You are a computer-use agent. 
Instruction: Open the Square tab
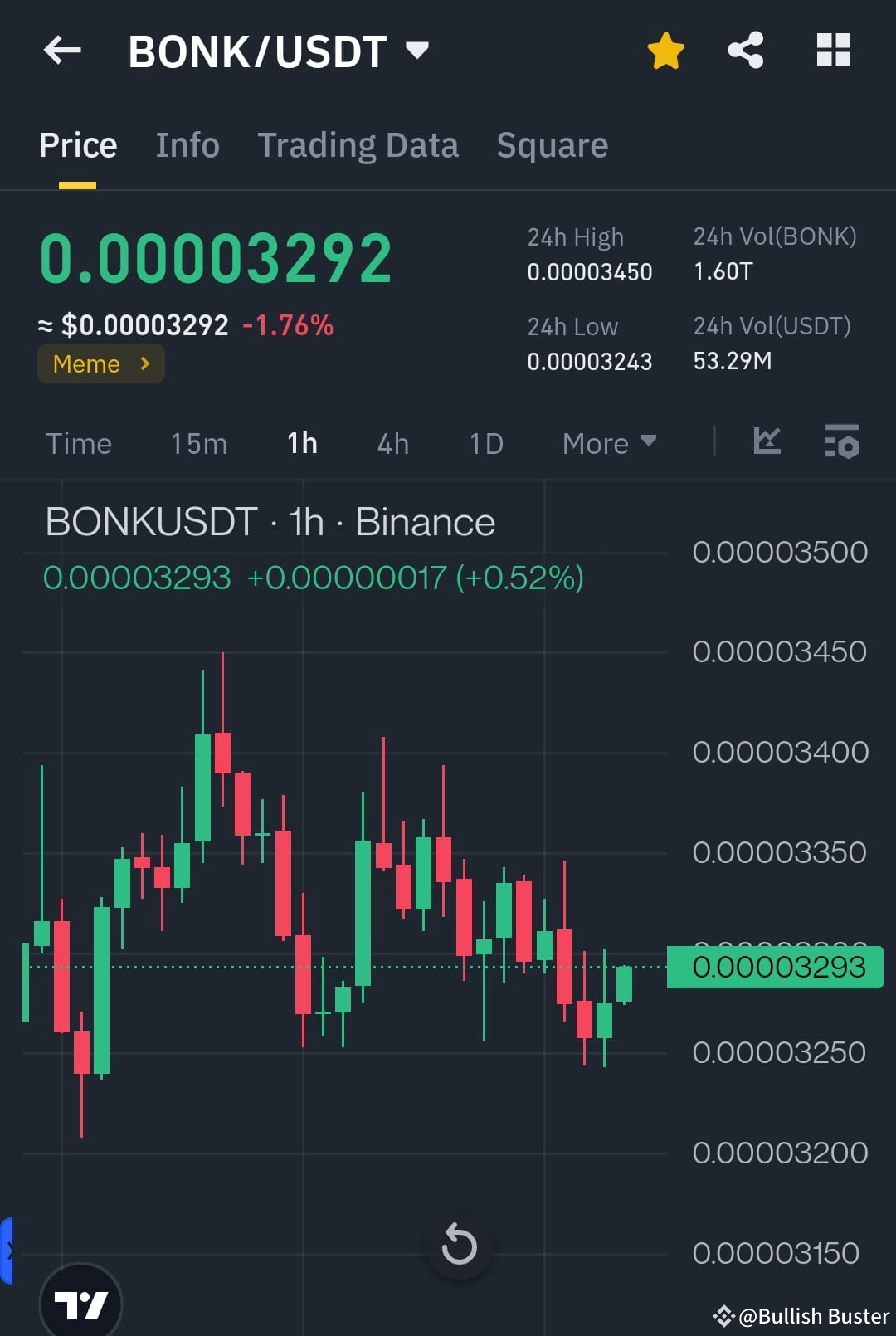pyautogui.click(x=552, y=144)
